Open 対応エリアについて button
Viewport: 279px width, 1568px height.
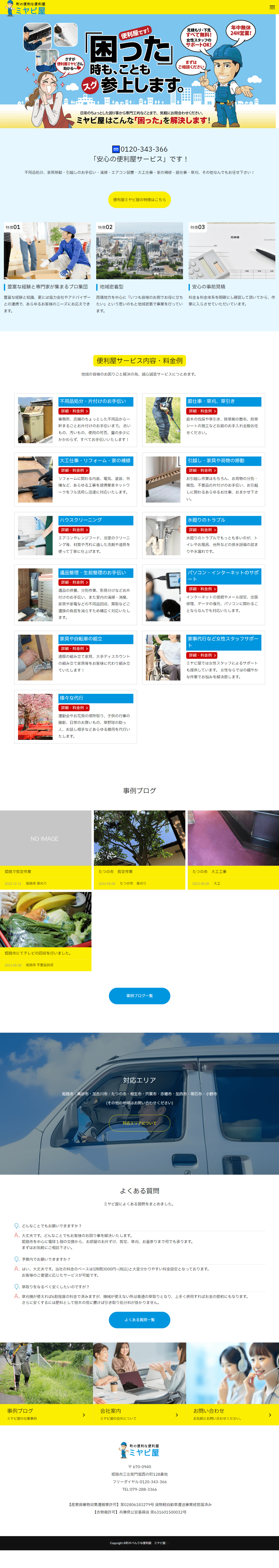(139, 1123)
